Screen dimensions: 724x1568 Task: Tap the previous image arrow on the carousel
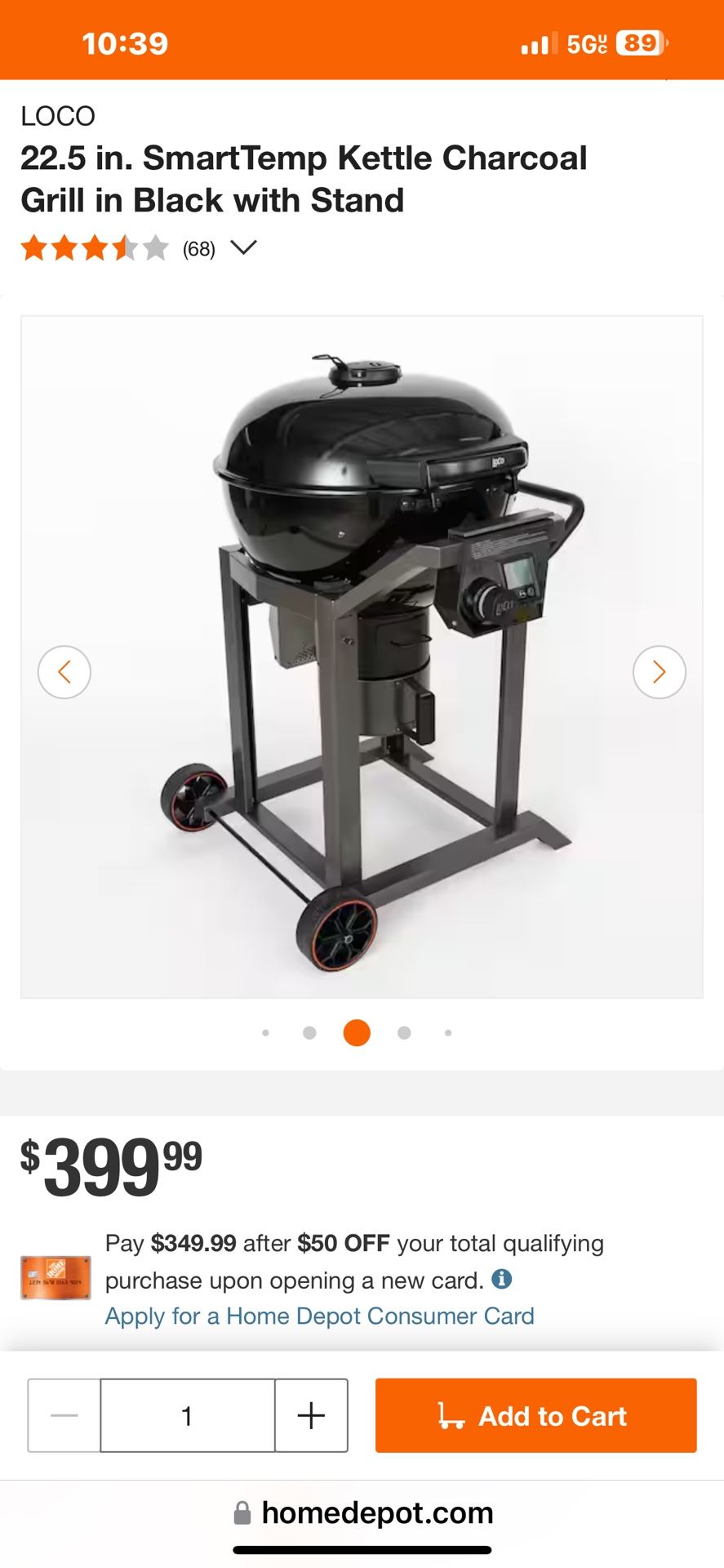64,671
